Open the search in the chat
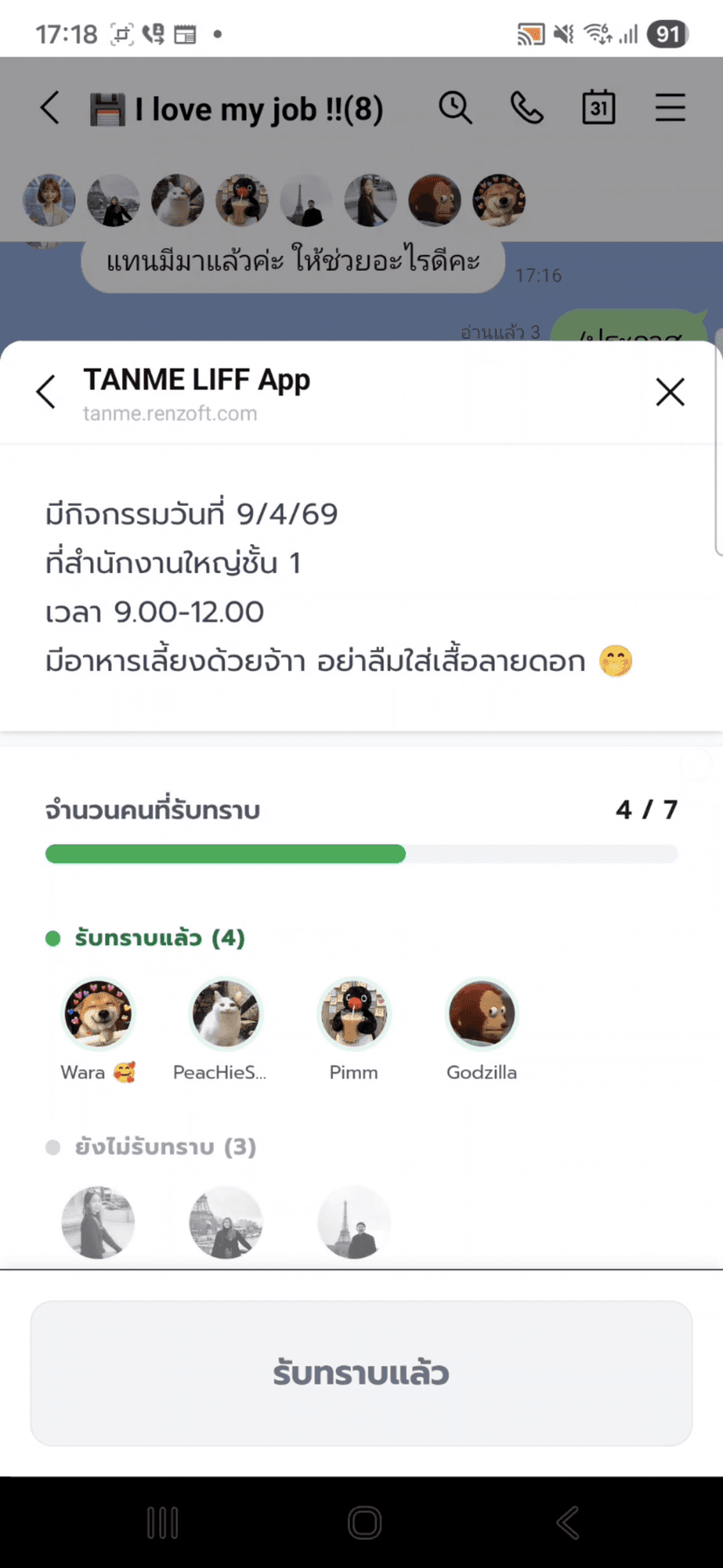This screenshot has height=1568, width=723. coord(455,107)
